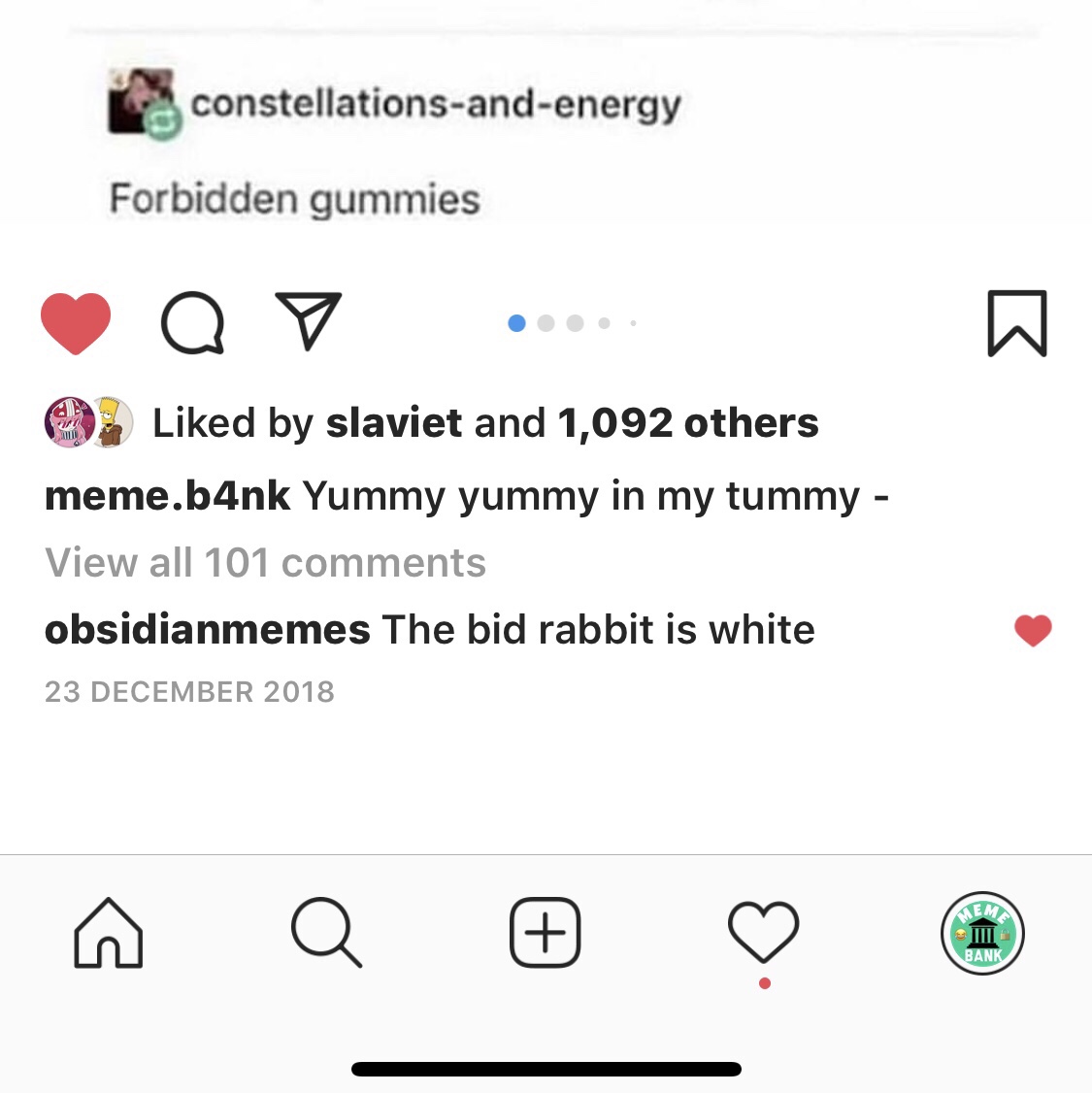
Task: Create a new post with plus tab
Action: click(x=546, y=933)
